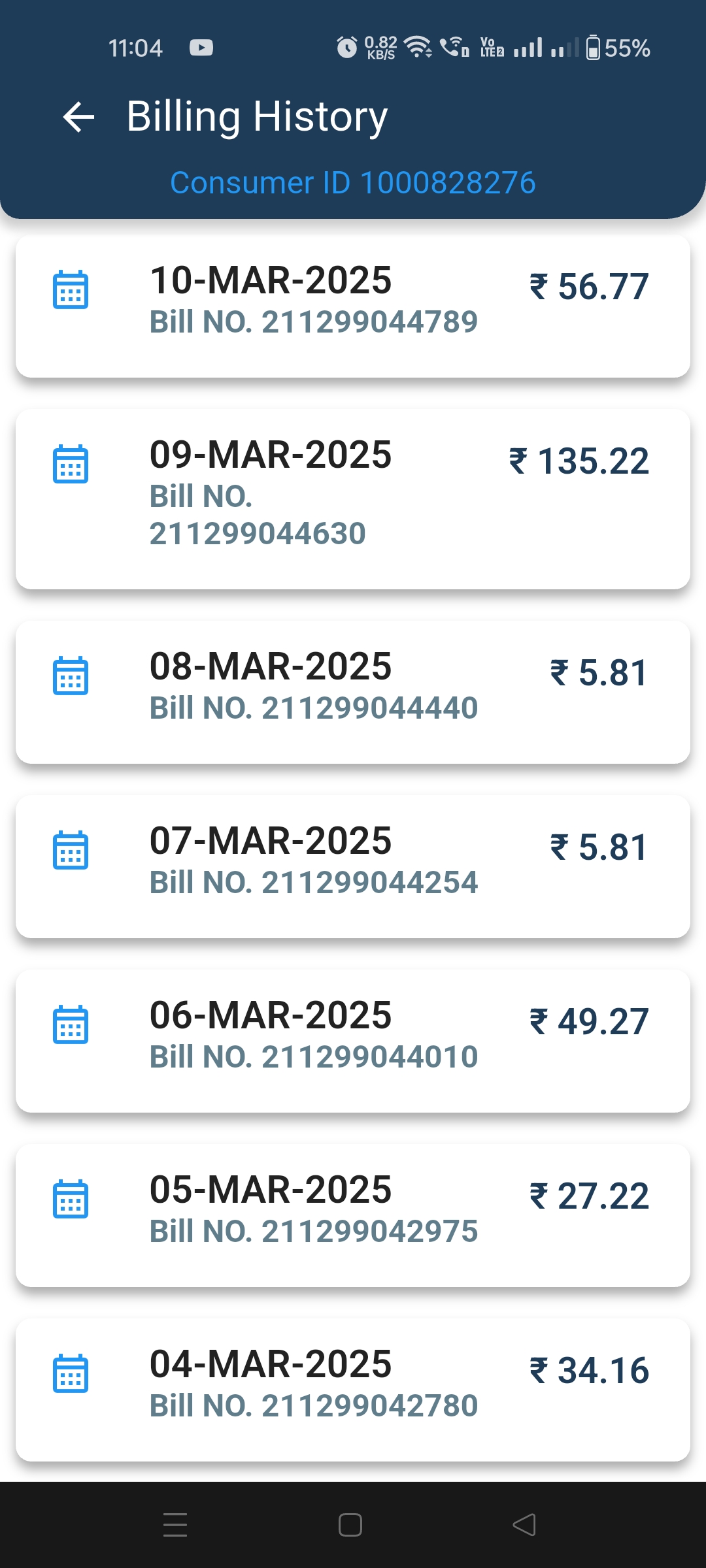Tap the system home button

pos(350,1525)
